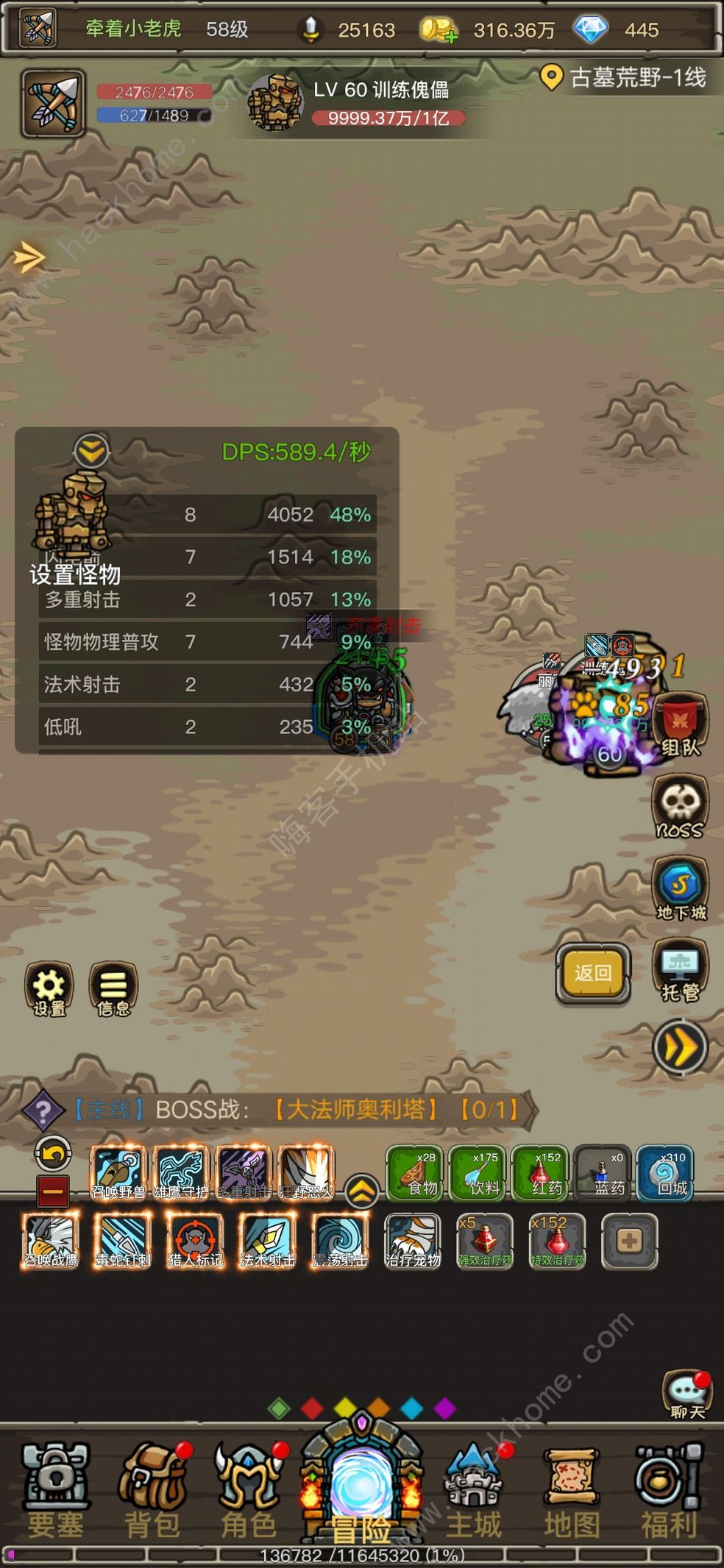The height and width of the screenshot is (1568, 724).
Task: Use the 回城 return scroll
Action: pos(665,1173)
